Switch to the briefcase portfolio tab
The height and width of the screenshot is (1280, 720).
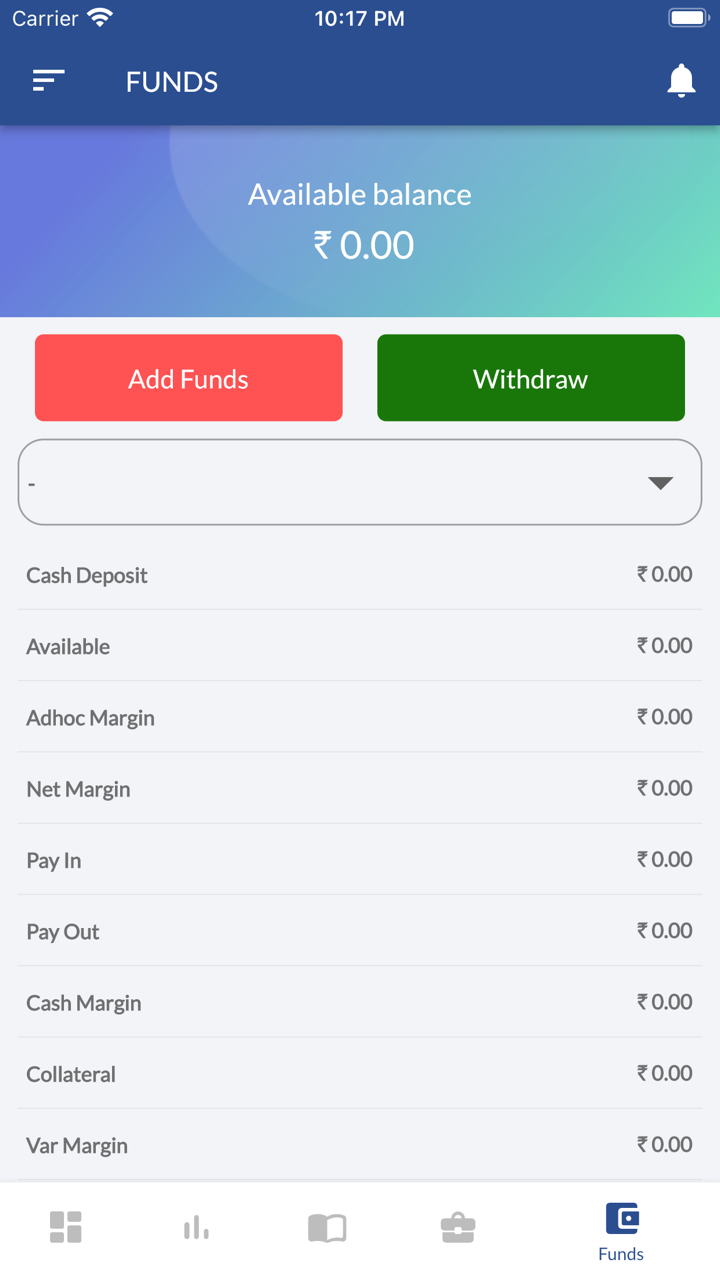pyautogui.click(x=458, y=1227)
